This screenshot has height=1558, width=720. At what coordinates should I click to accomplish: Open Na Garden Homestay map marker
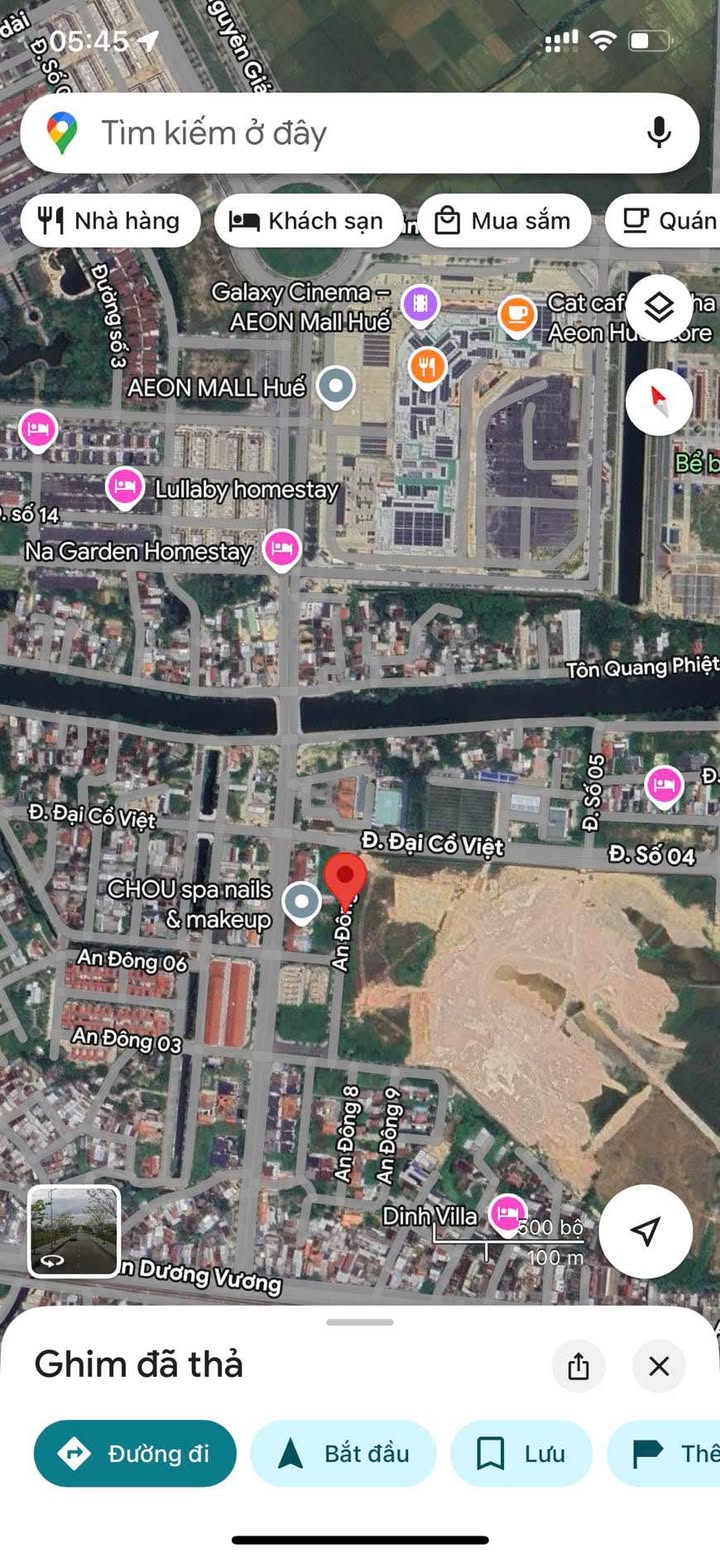[x=282, y=549]
